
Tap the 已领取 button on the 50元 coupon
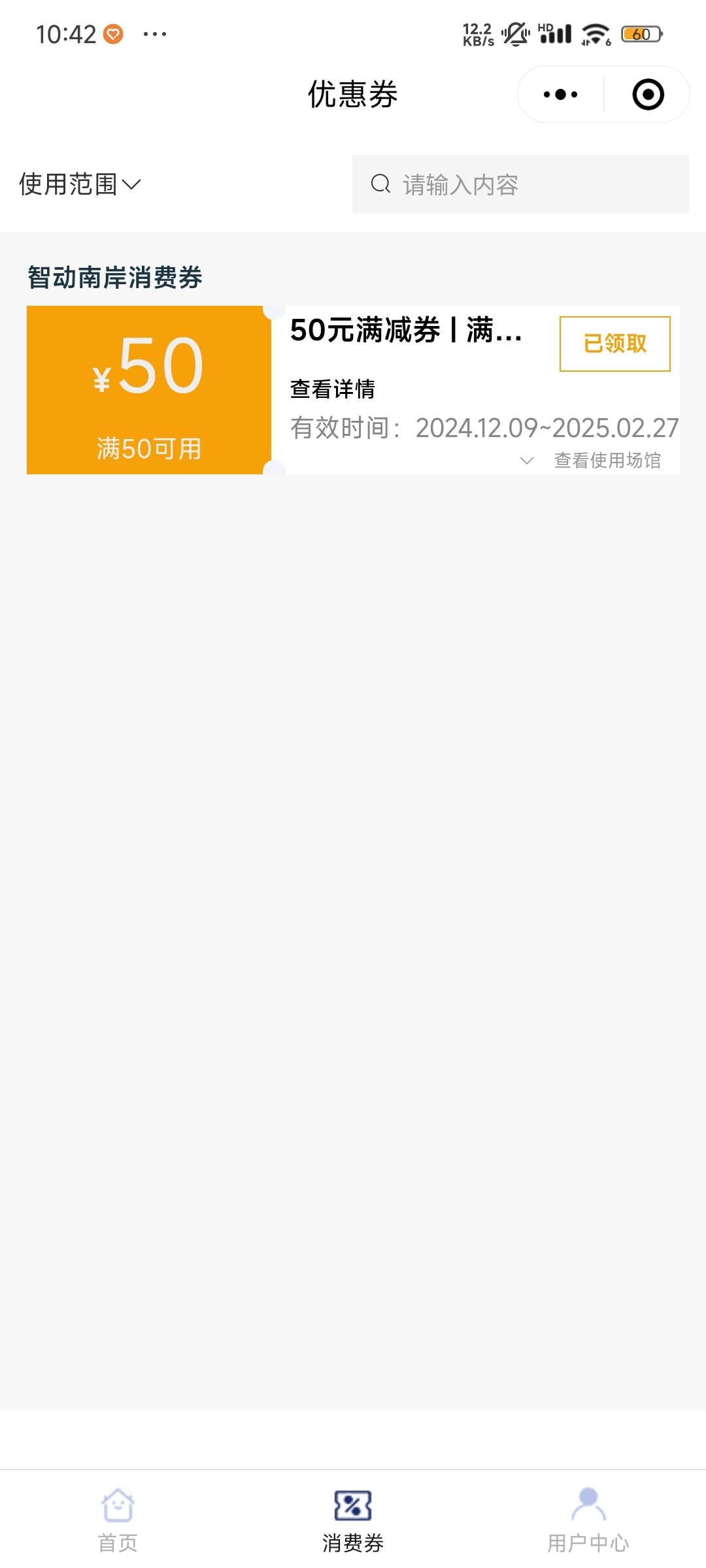(614, 344)
